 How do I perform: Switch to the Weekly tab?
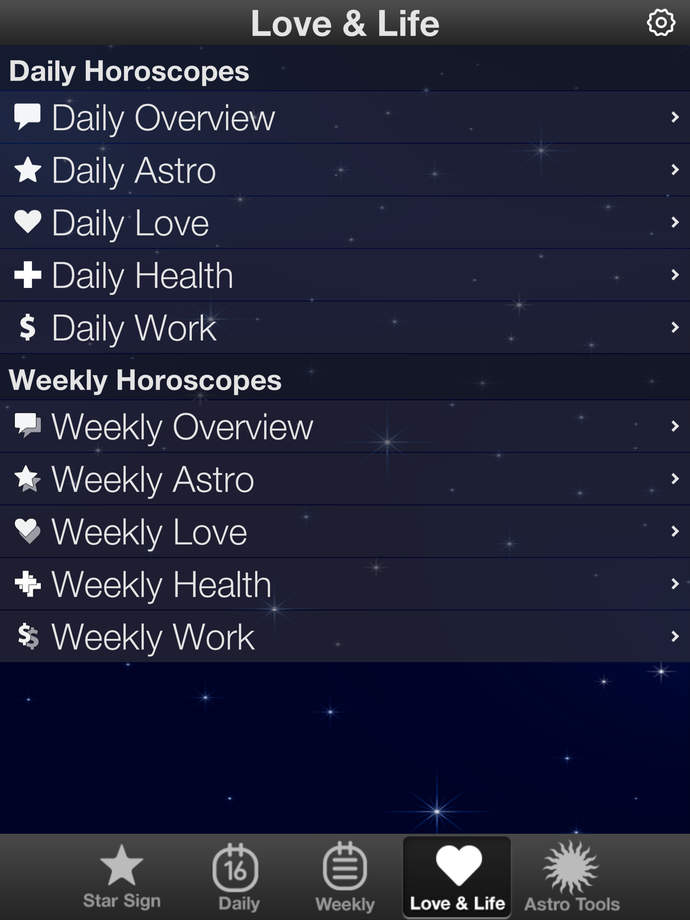[345, 877]
